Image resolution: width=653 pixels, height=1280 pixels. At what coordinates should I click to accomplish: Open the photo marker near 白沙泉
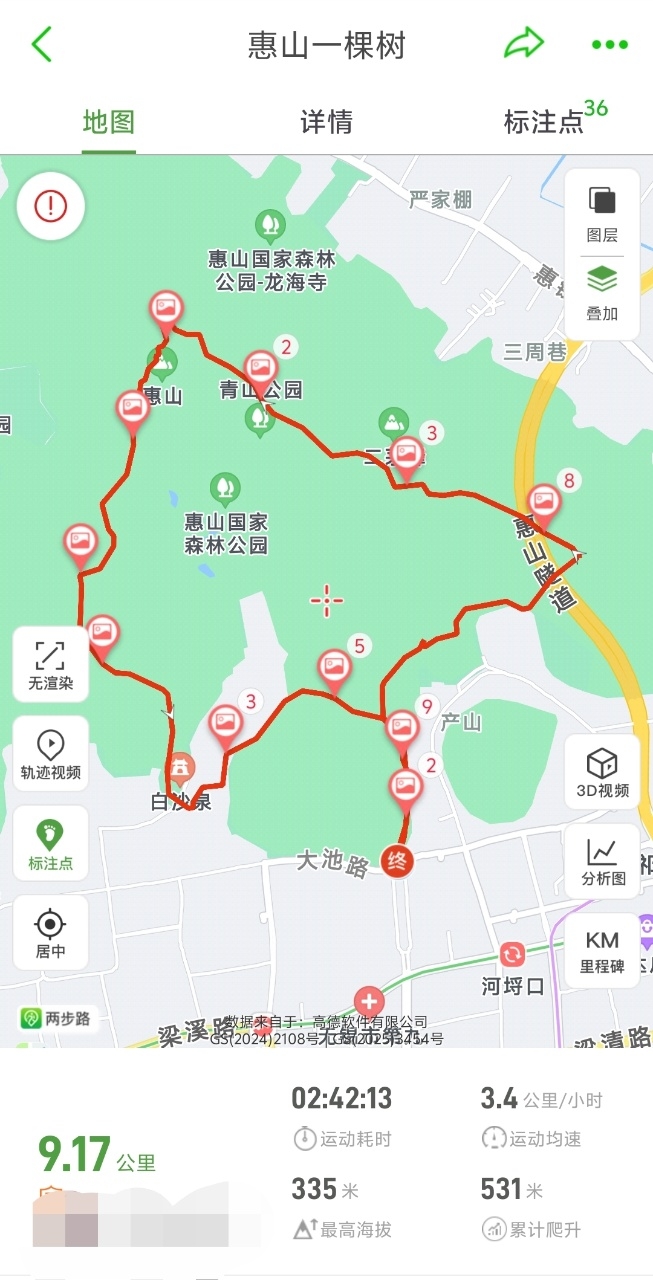(x=226, y=724)
